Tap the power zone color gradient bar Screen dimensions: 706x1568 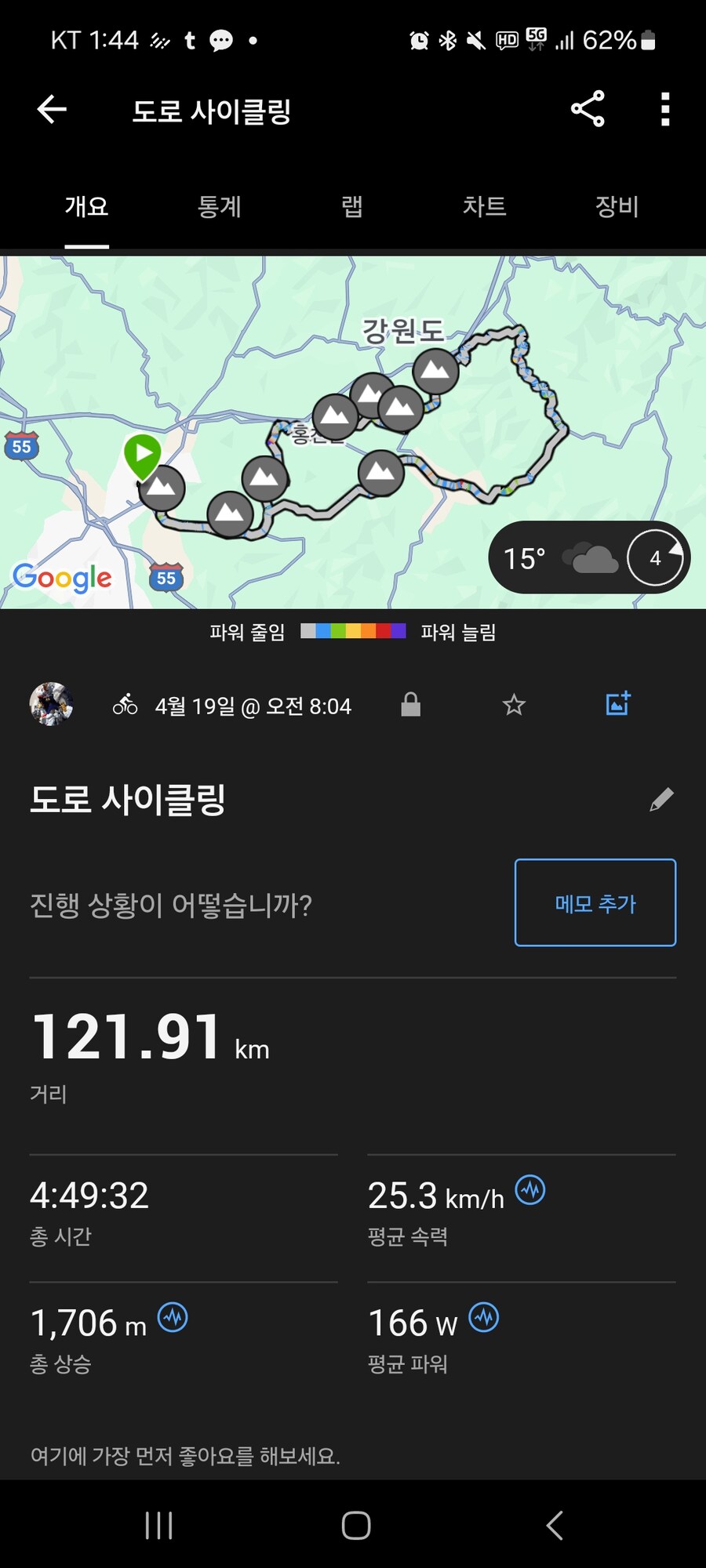point(353,630)
